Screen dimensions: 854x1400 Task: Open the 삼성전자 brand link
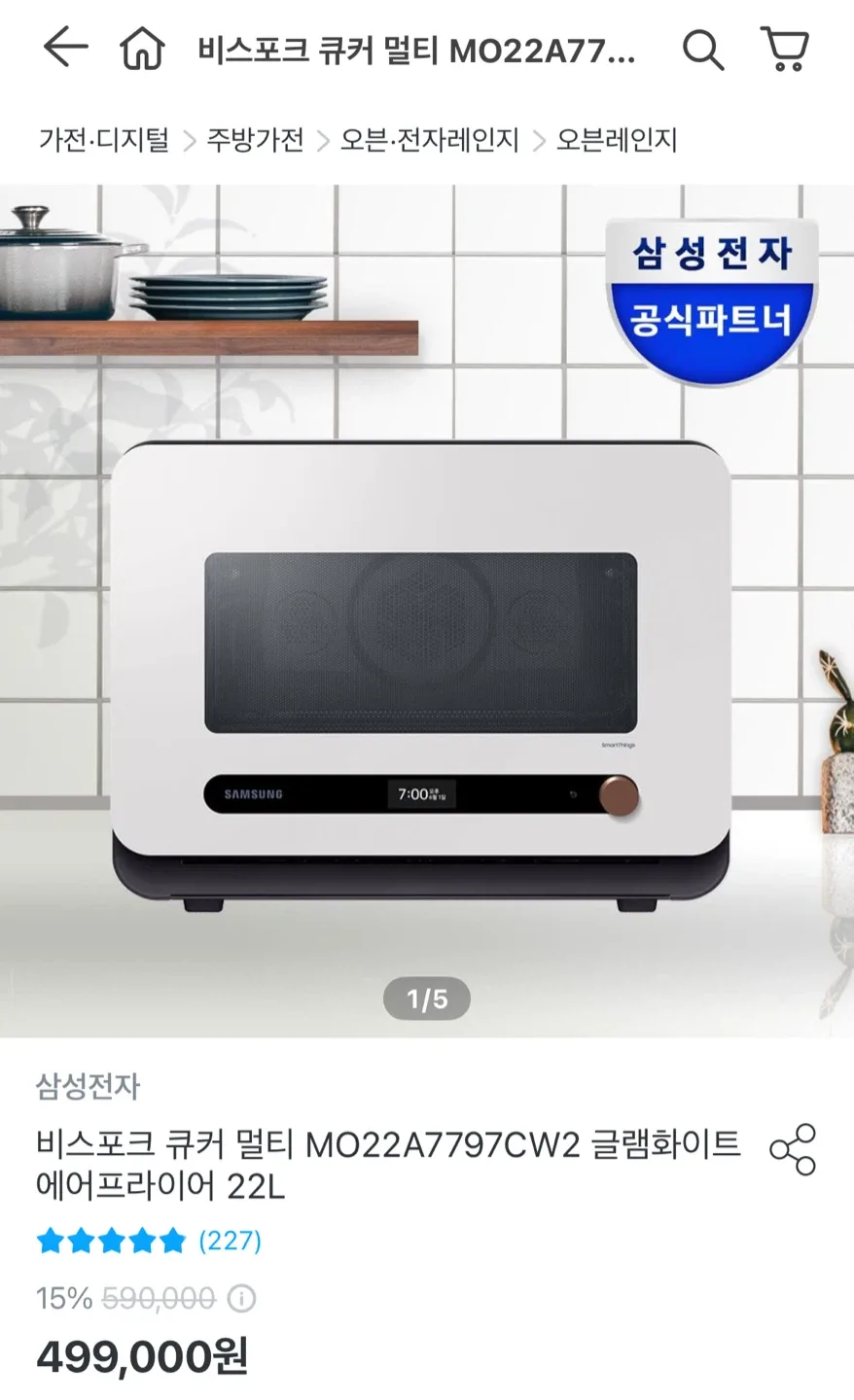pos(89,1086)
